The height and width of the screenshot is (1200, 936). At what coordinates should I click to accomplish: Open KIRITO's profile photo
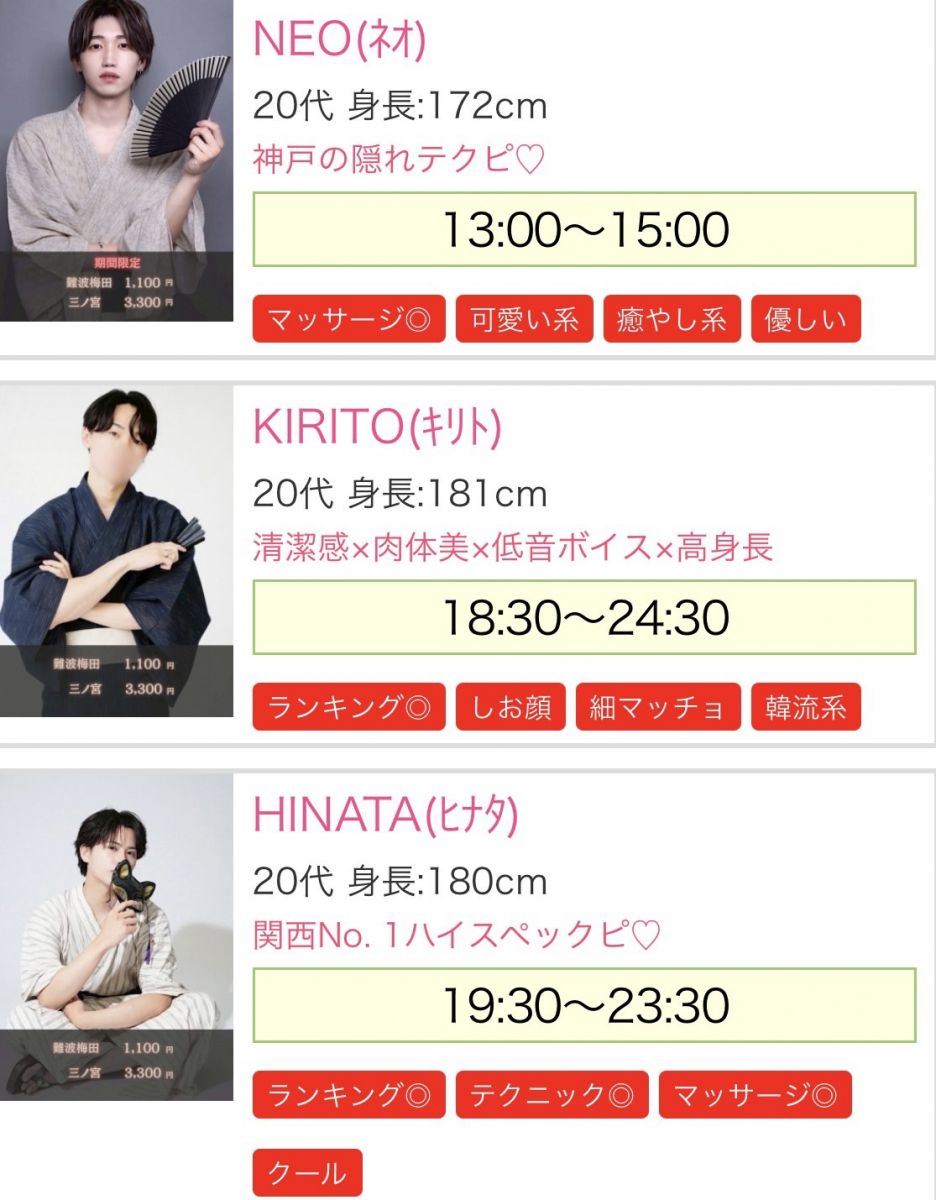click(116, 550)
